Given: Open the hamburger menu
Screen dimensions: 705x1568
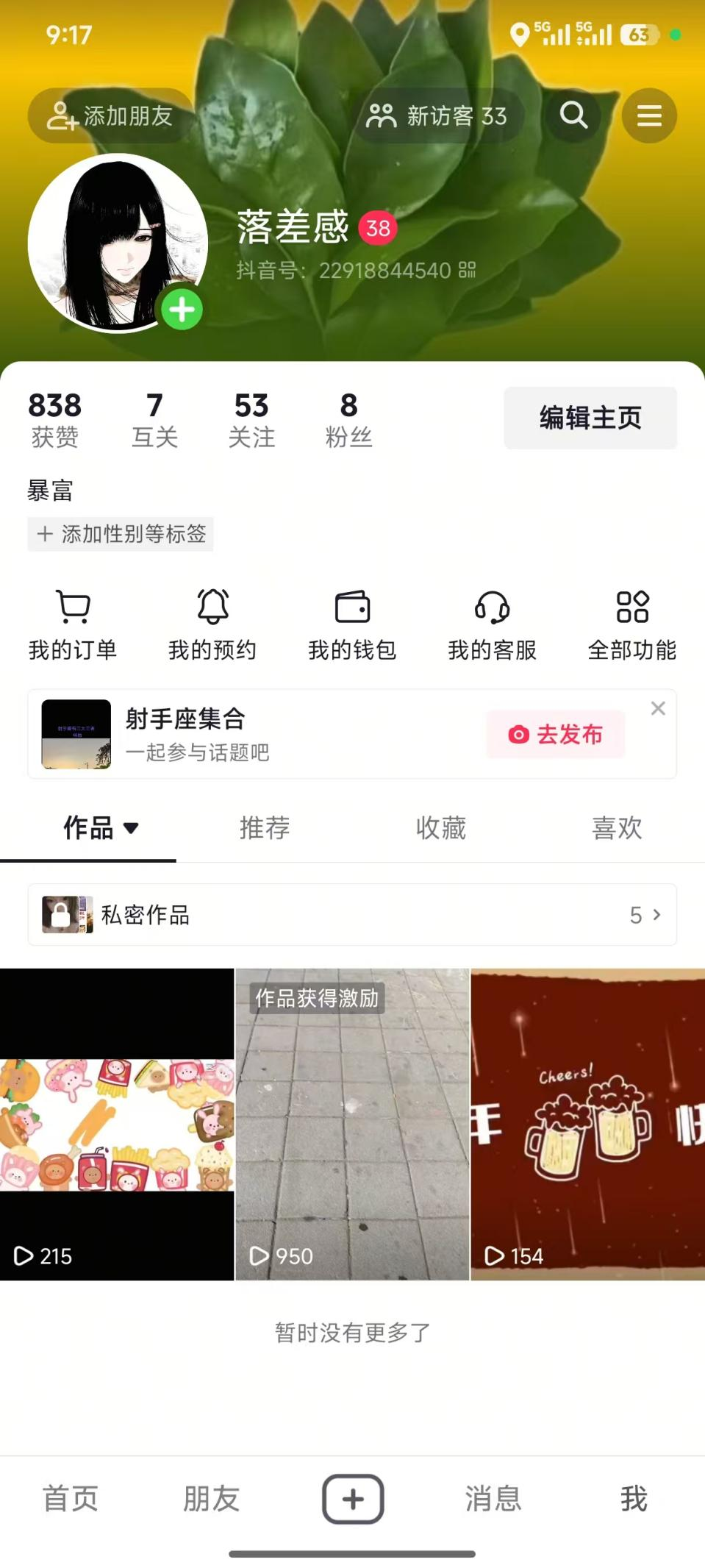Looking at the screenshot, I should [x=649, y=115].
